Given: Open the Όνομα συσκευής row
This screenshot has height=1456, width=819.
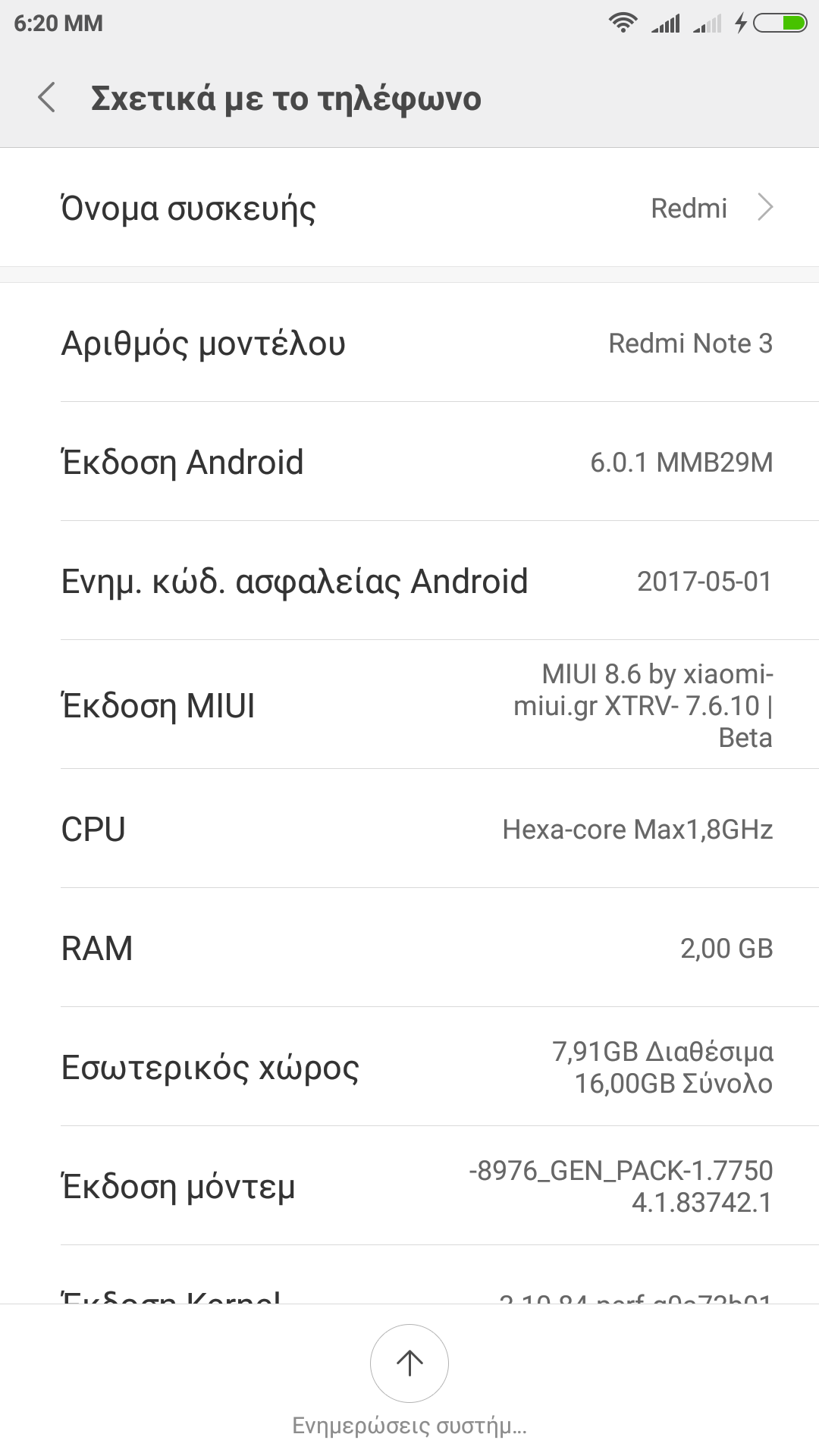Looking at the screenshot, I should pos(409,208).
